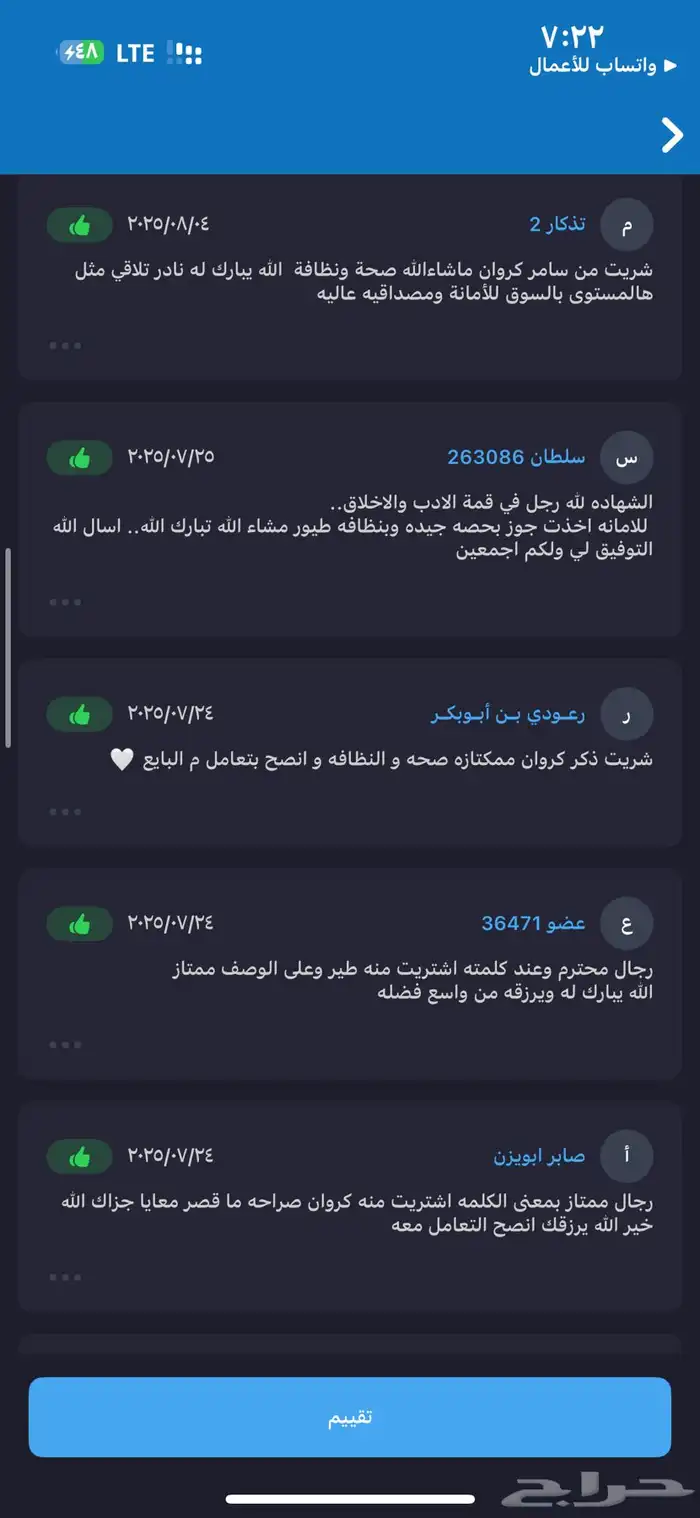
Task: Open more options on عضو 36471's review
Action: 65,1045
